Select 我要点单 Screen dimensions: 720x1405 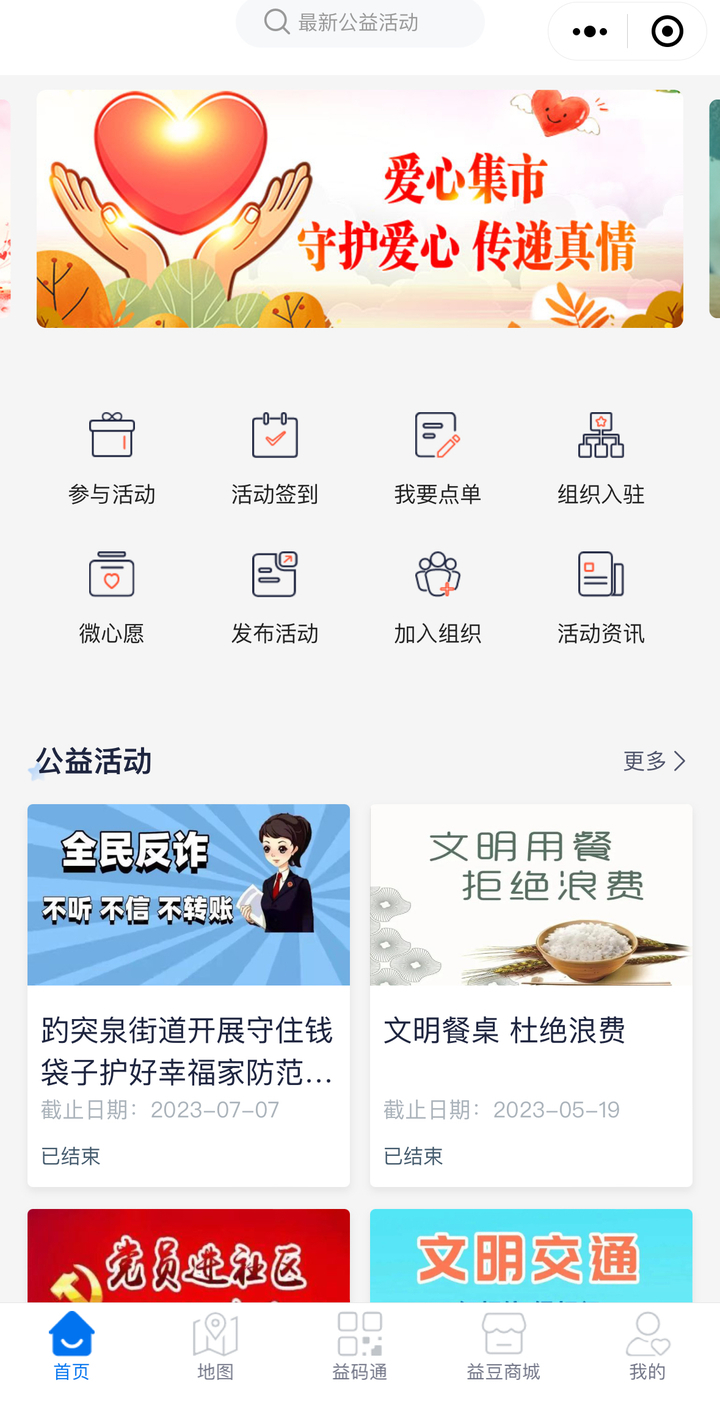coord(438,457)
